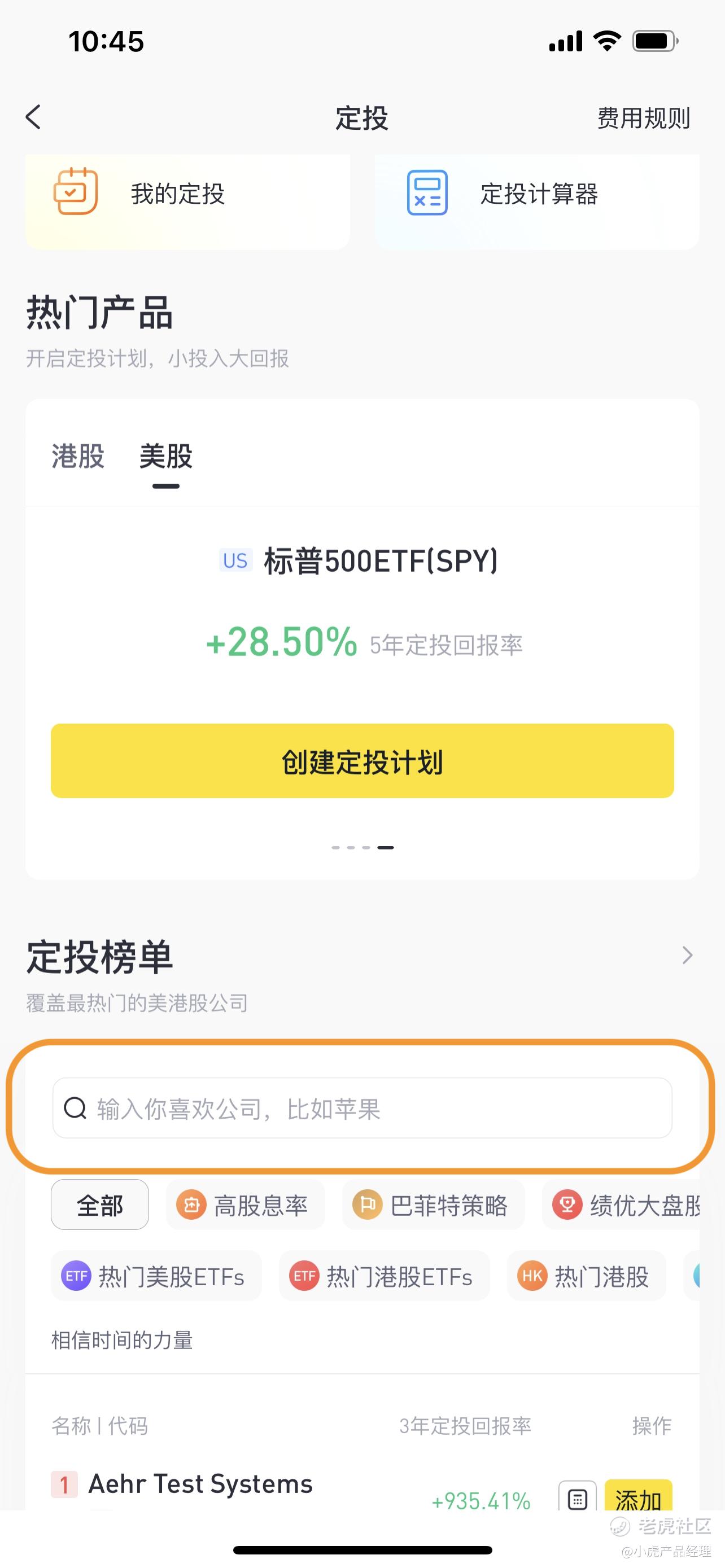Tap the company search box
725x1568 pixels.
point(362,1109)
